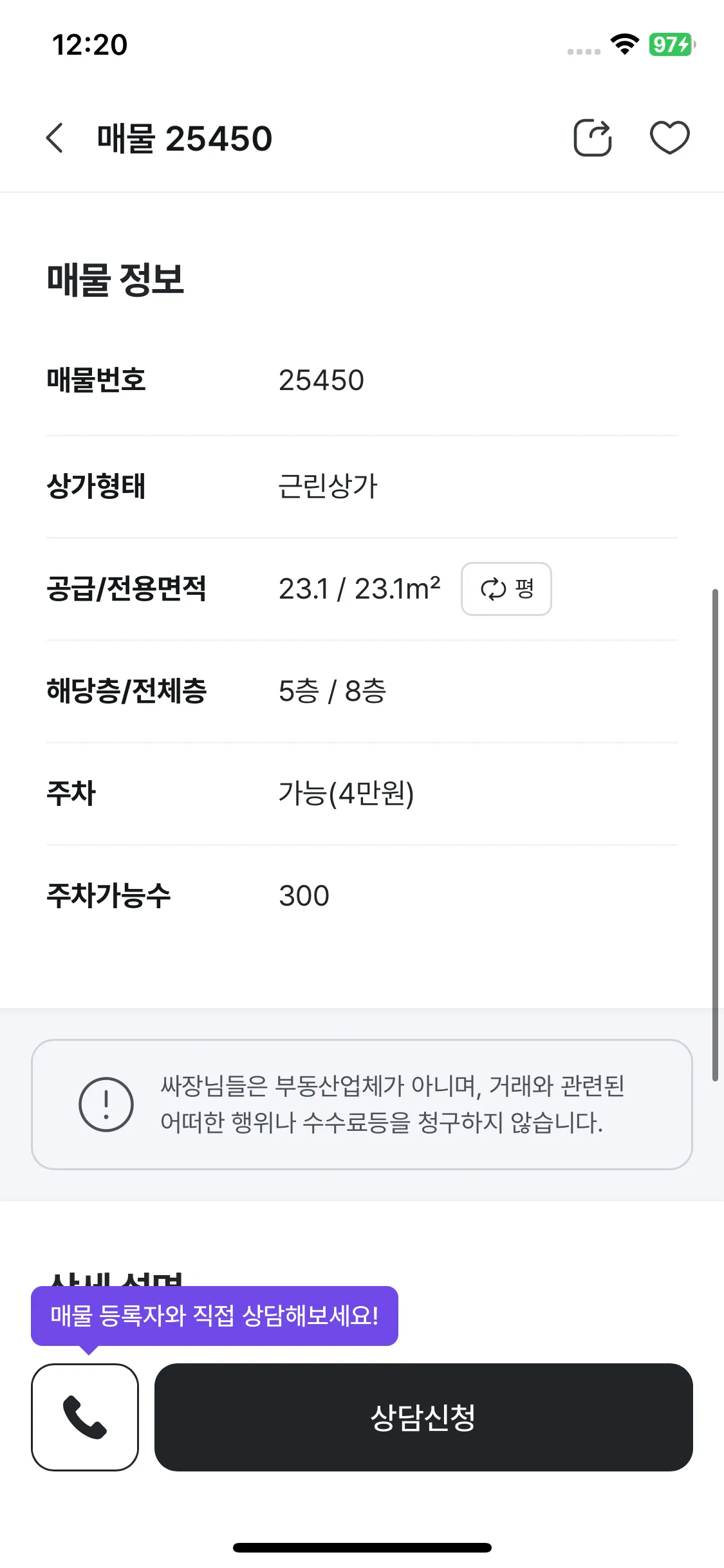Tap 상담신청 to request consultation
Viewport: 724px width, 1568px height.
click(423, 1417)
